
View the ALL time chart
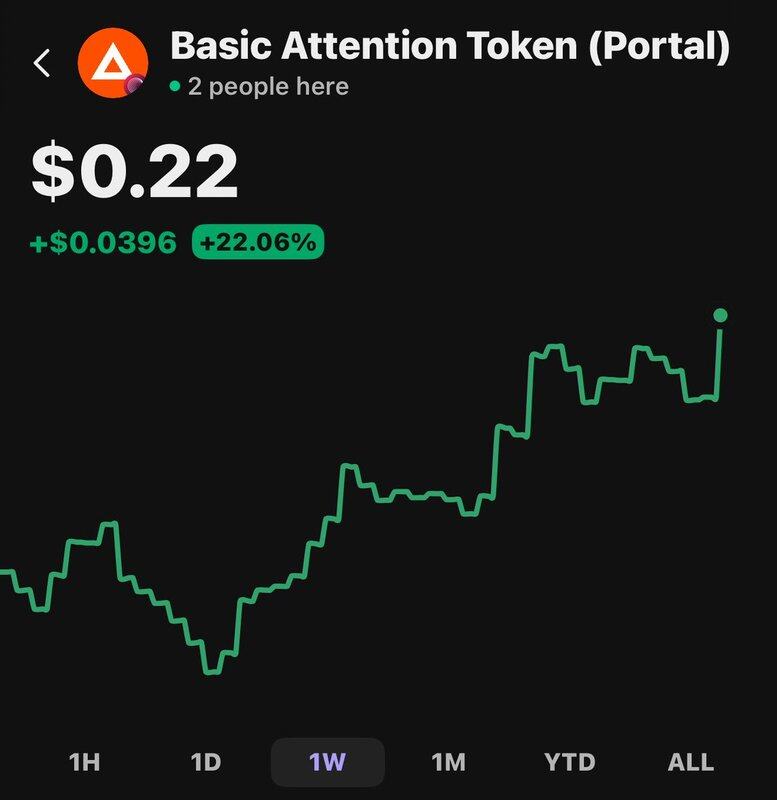coord(690,762)
